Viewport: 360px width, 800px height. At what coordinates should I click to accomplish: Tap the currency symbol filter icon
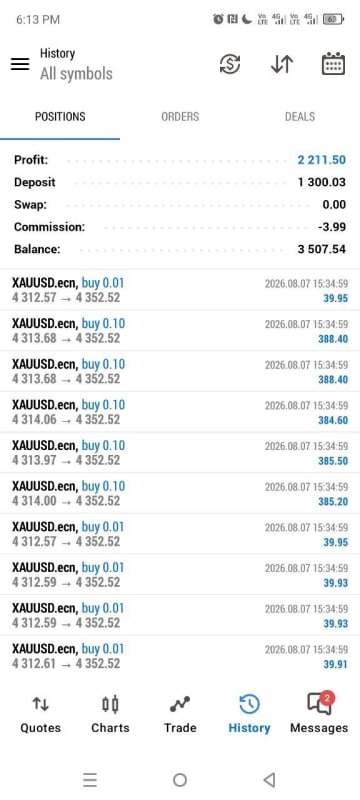pyautogui.click(x=230, y=64)
